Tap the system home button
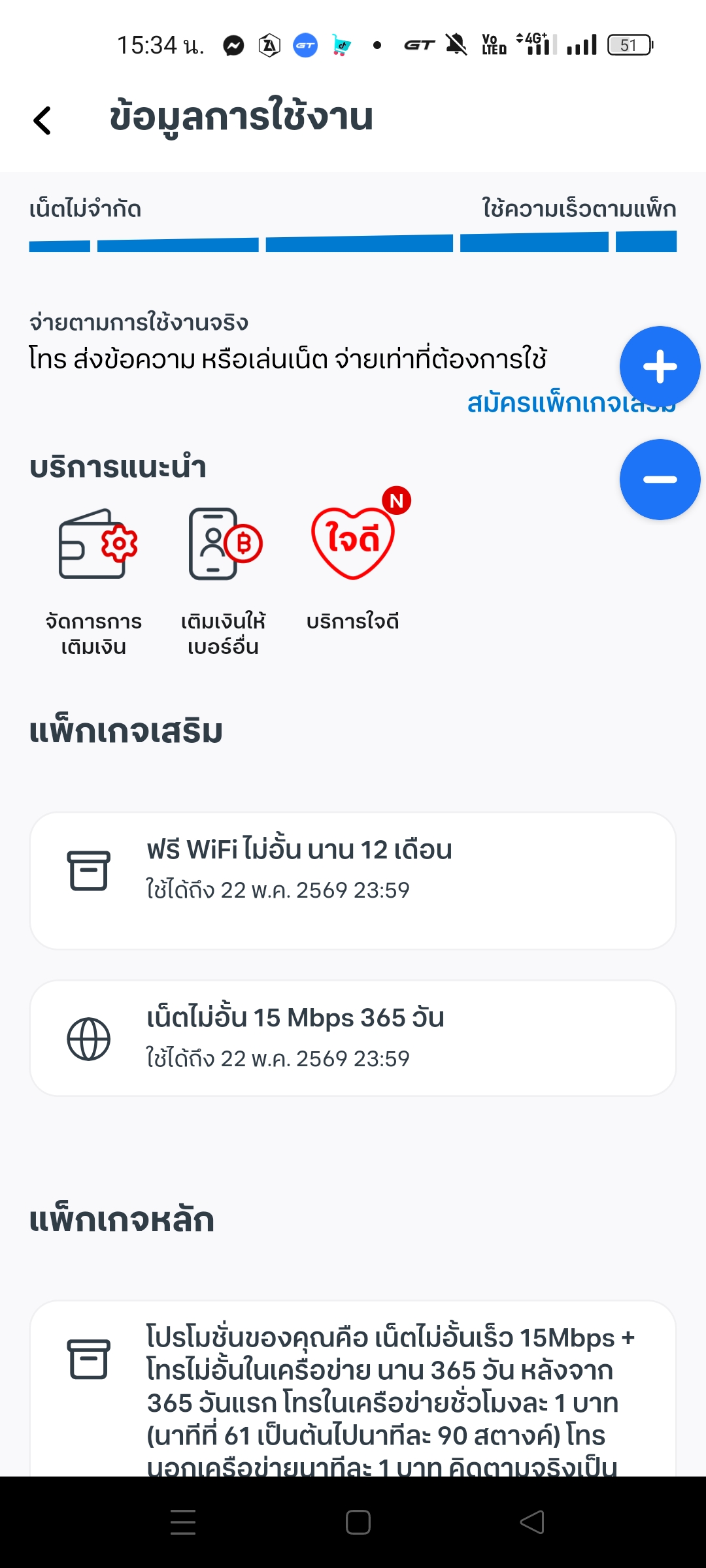This screenshot has width=706, height=1568. coord(358,1522)
